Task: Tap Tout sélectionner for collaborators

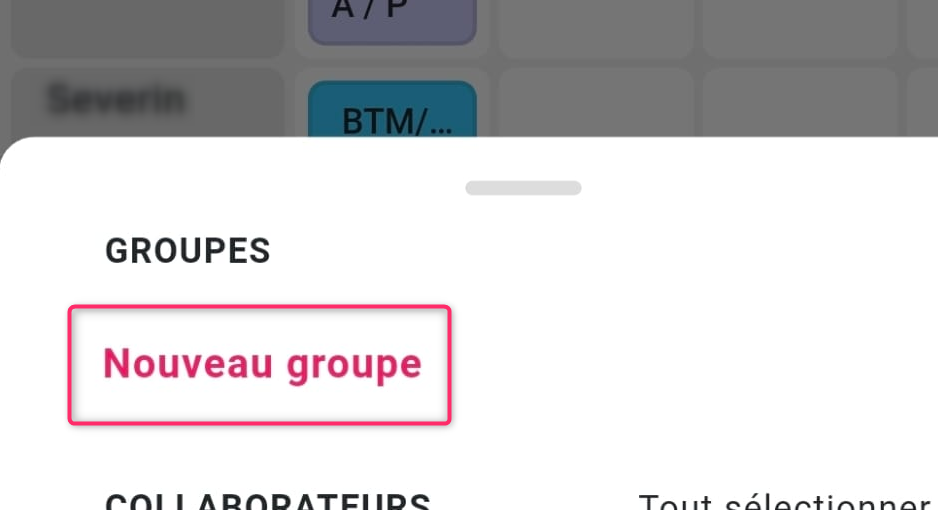Action: [783, 501]
